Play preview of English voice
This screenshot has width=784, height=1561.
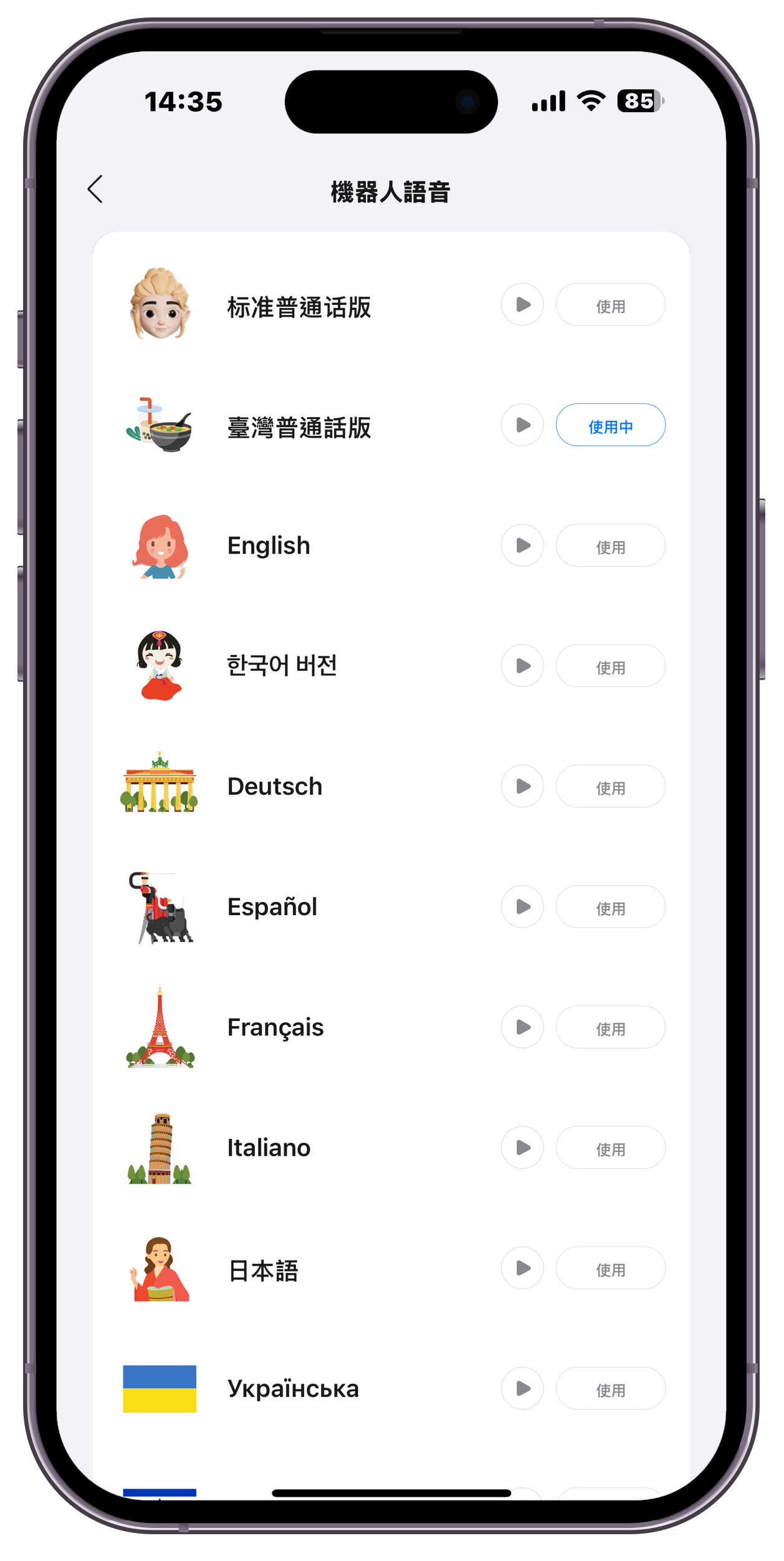tap(522, 545)
